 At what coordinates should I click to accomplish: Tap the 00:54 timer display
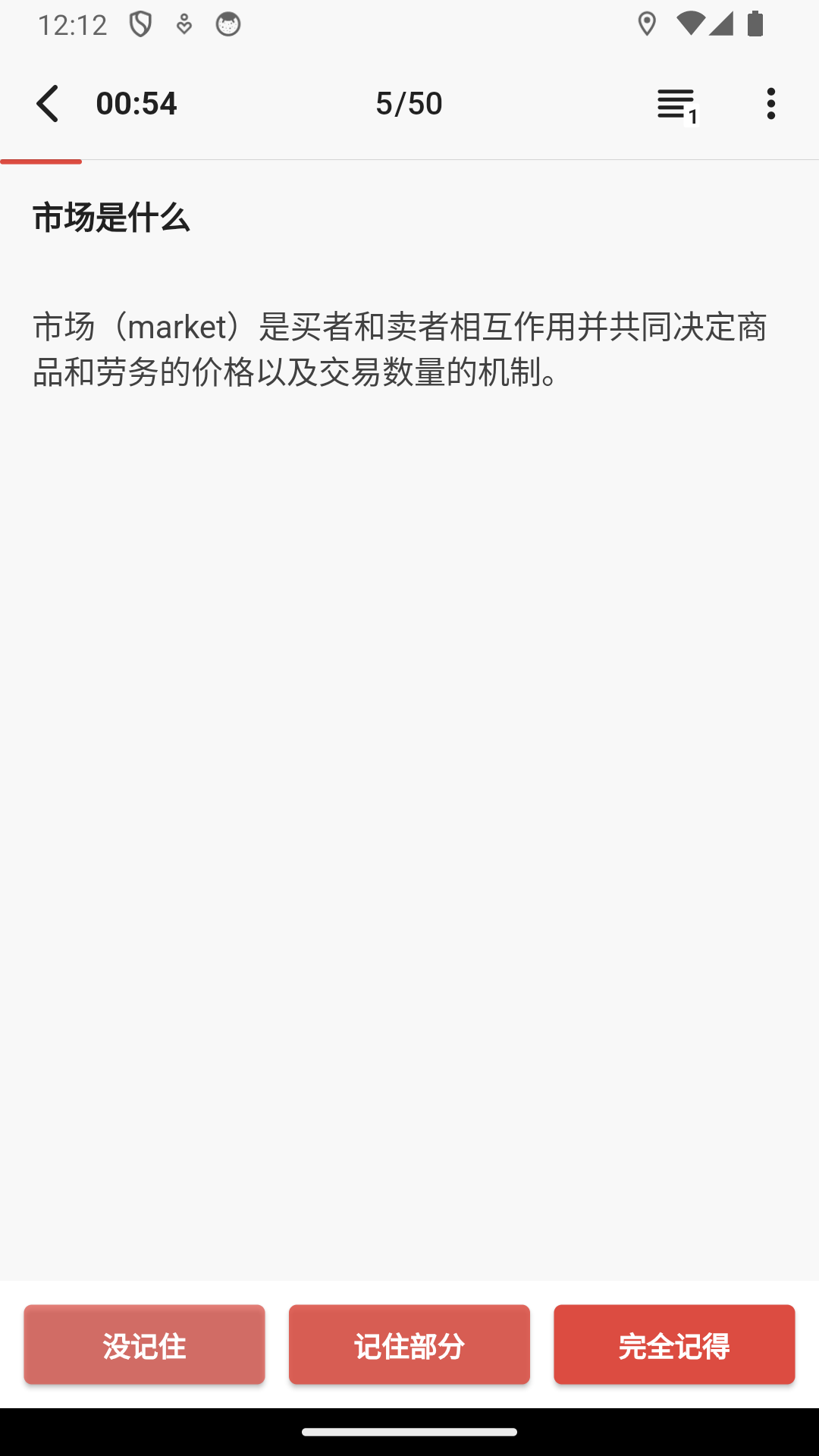pos(137,103)
